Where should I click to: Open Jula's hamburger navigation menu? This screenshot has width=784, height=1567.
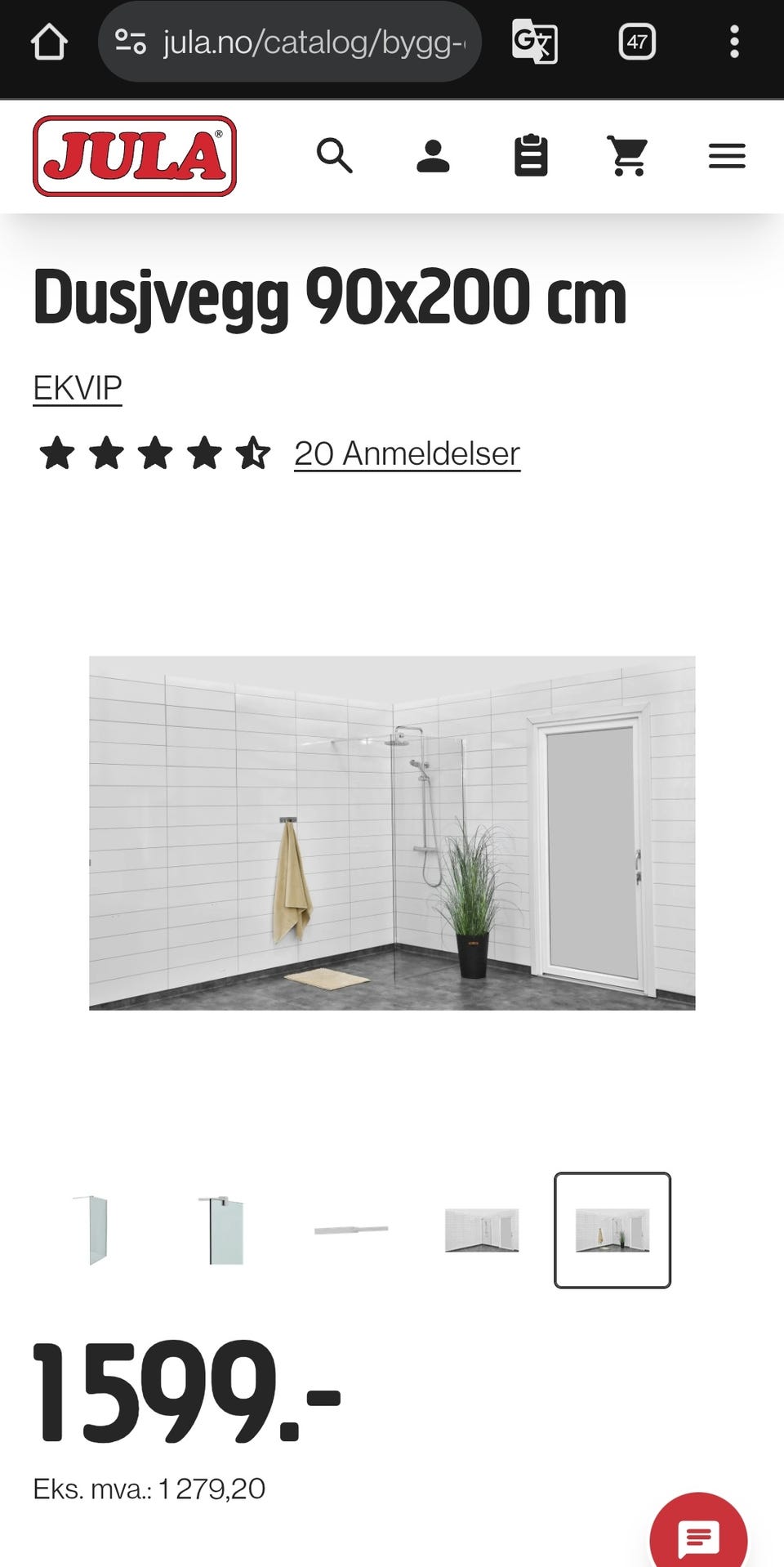click(726, 155)
